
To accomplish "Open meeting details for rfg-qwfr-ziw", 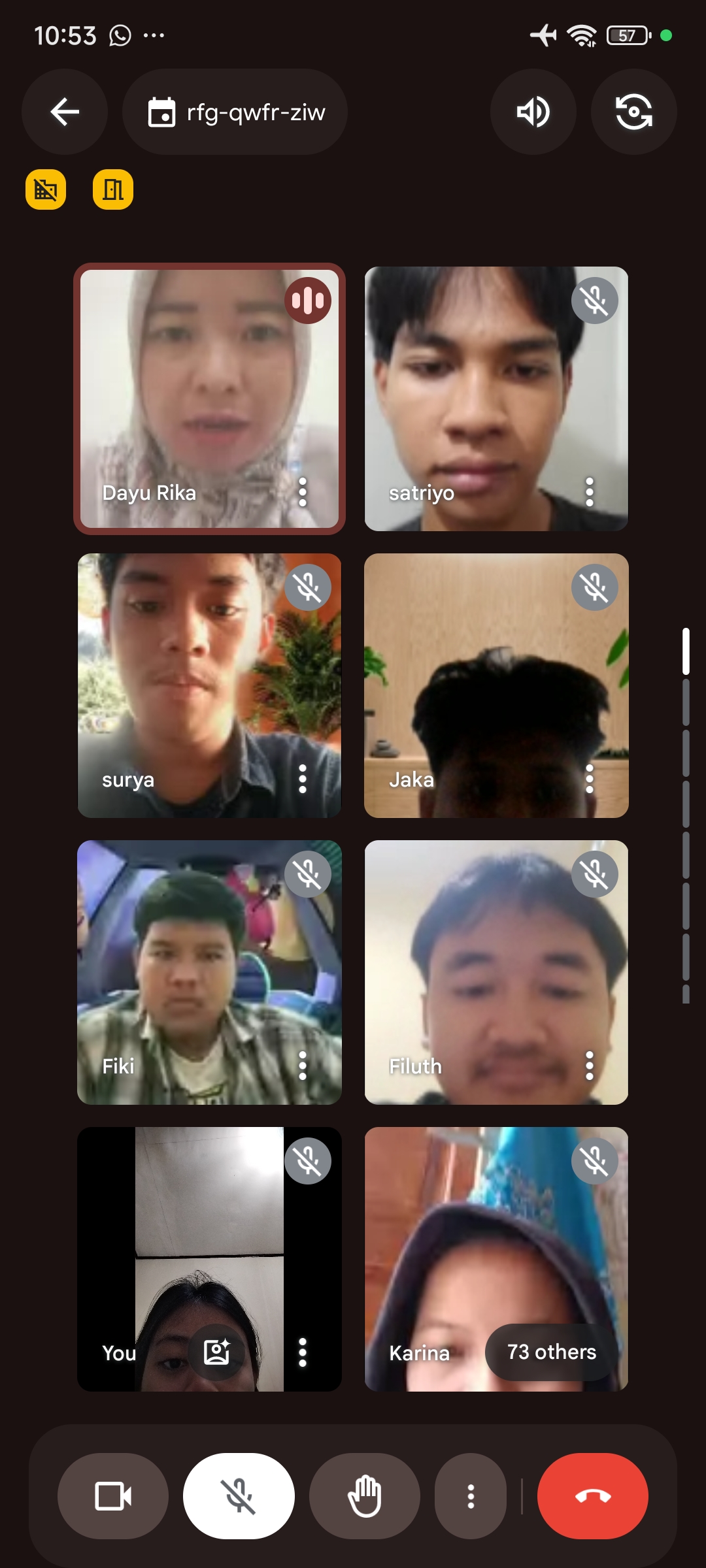I will (x=235, y=112).
